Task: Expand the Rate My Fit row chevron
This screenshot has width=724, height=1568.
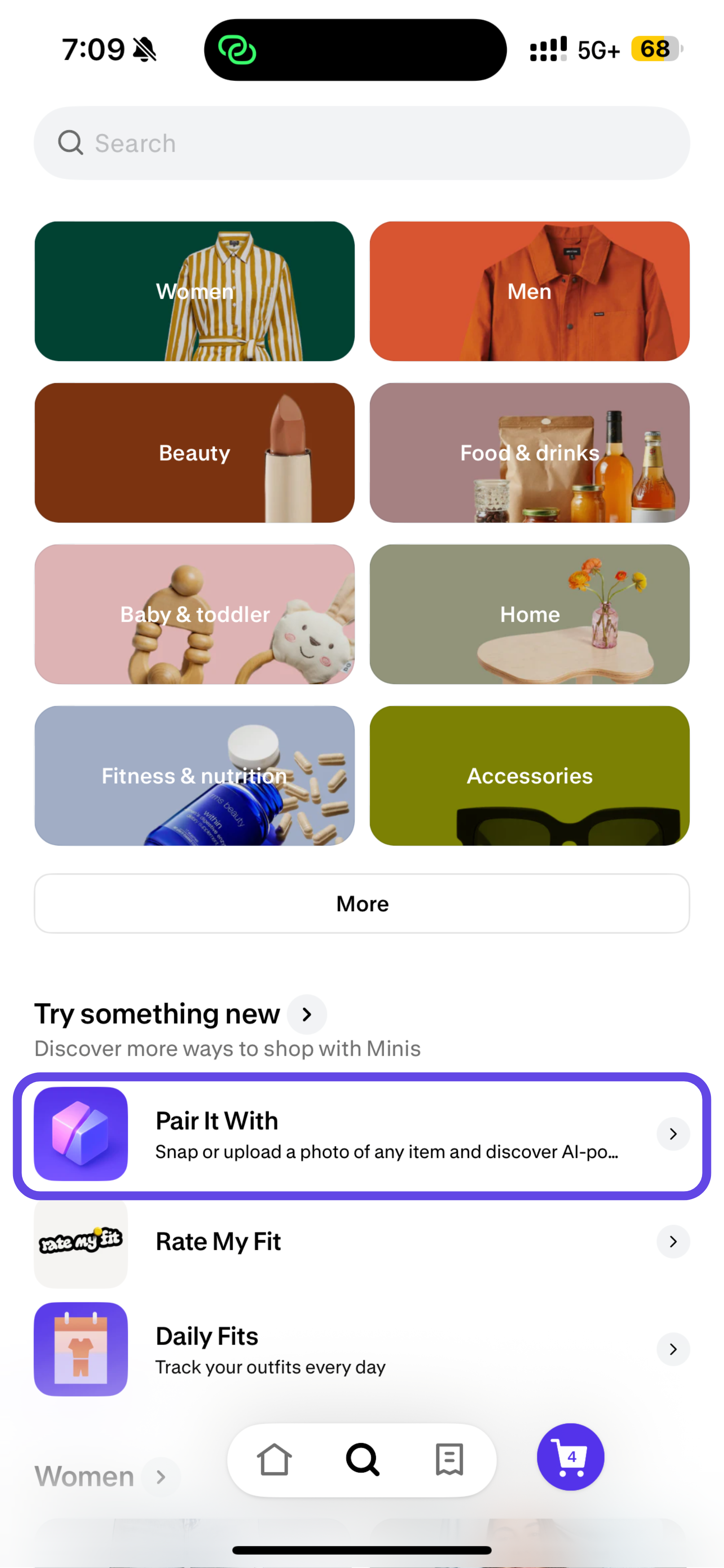Action: click(x=672, y=1242)
